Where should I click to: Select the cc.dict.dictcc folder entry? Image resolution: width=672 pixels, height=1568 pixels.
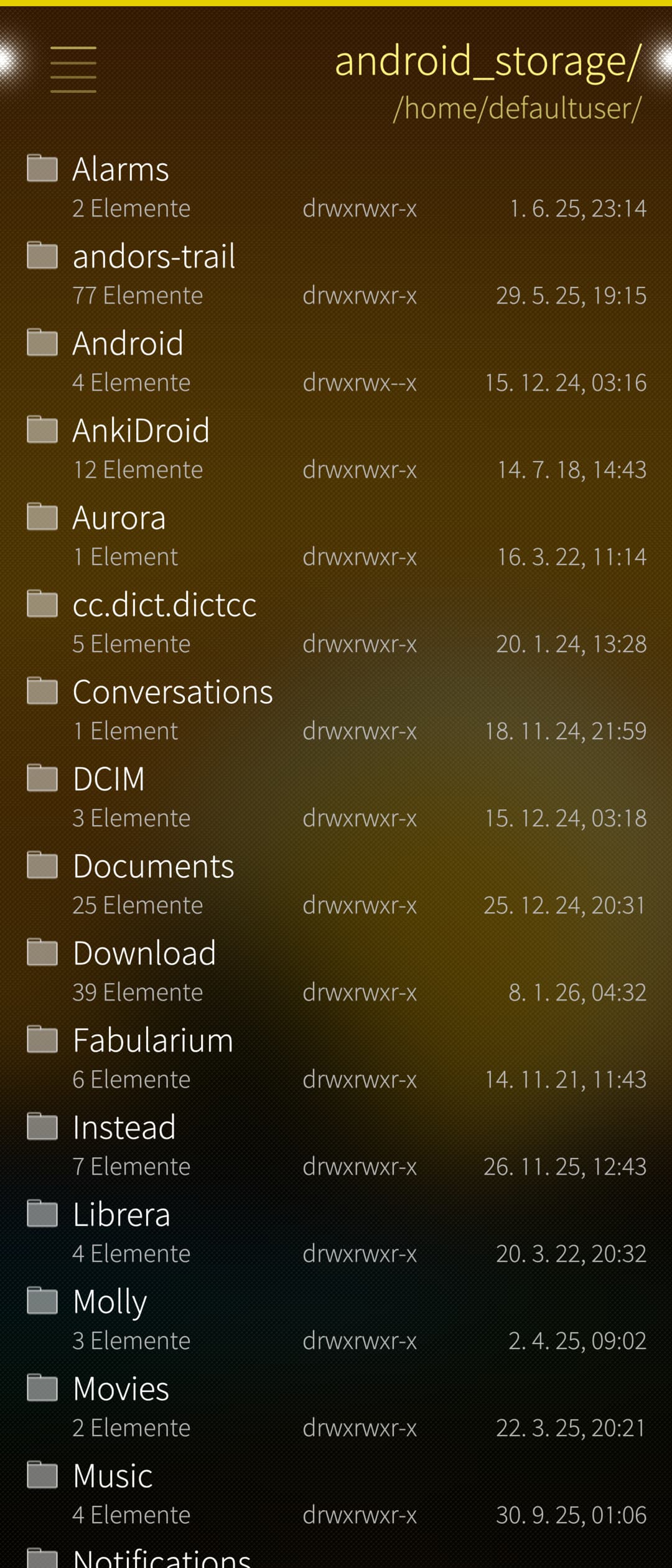point(164,604)
